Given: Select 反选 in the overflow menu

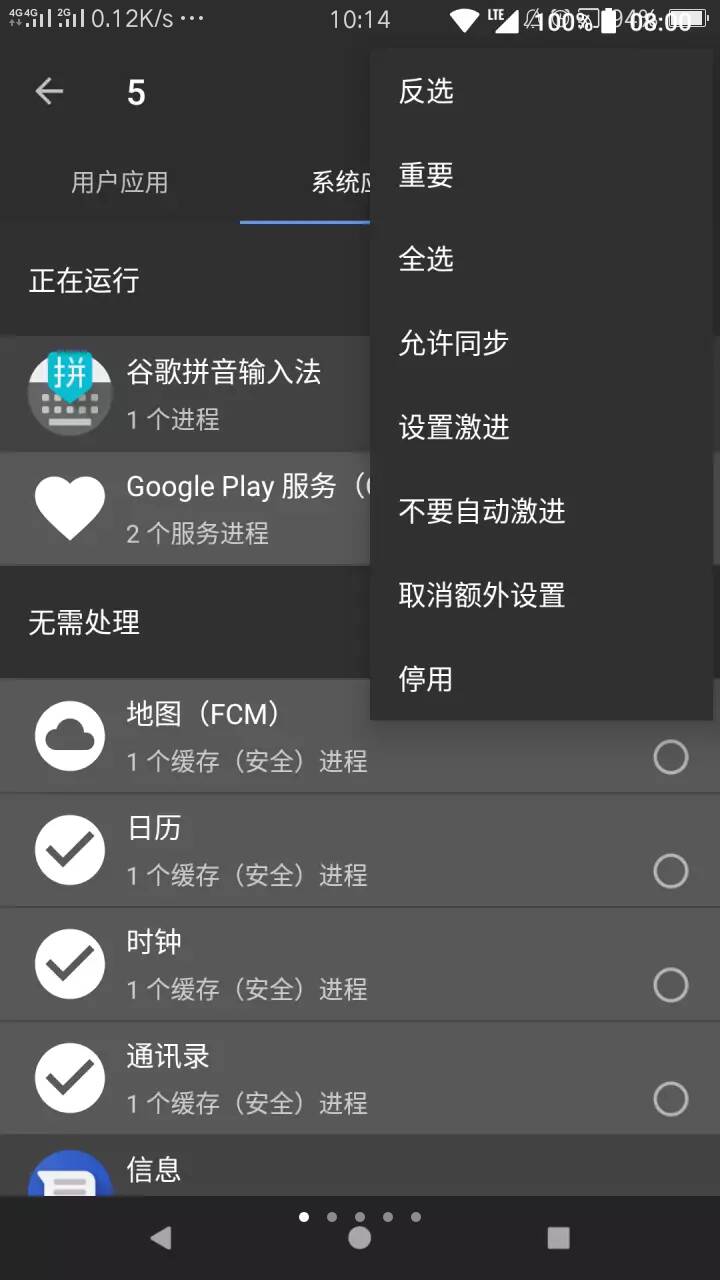Looking at the screenshot, I should pyautogui.click(x=541, y=91).
